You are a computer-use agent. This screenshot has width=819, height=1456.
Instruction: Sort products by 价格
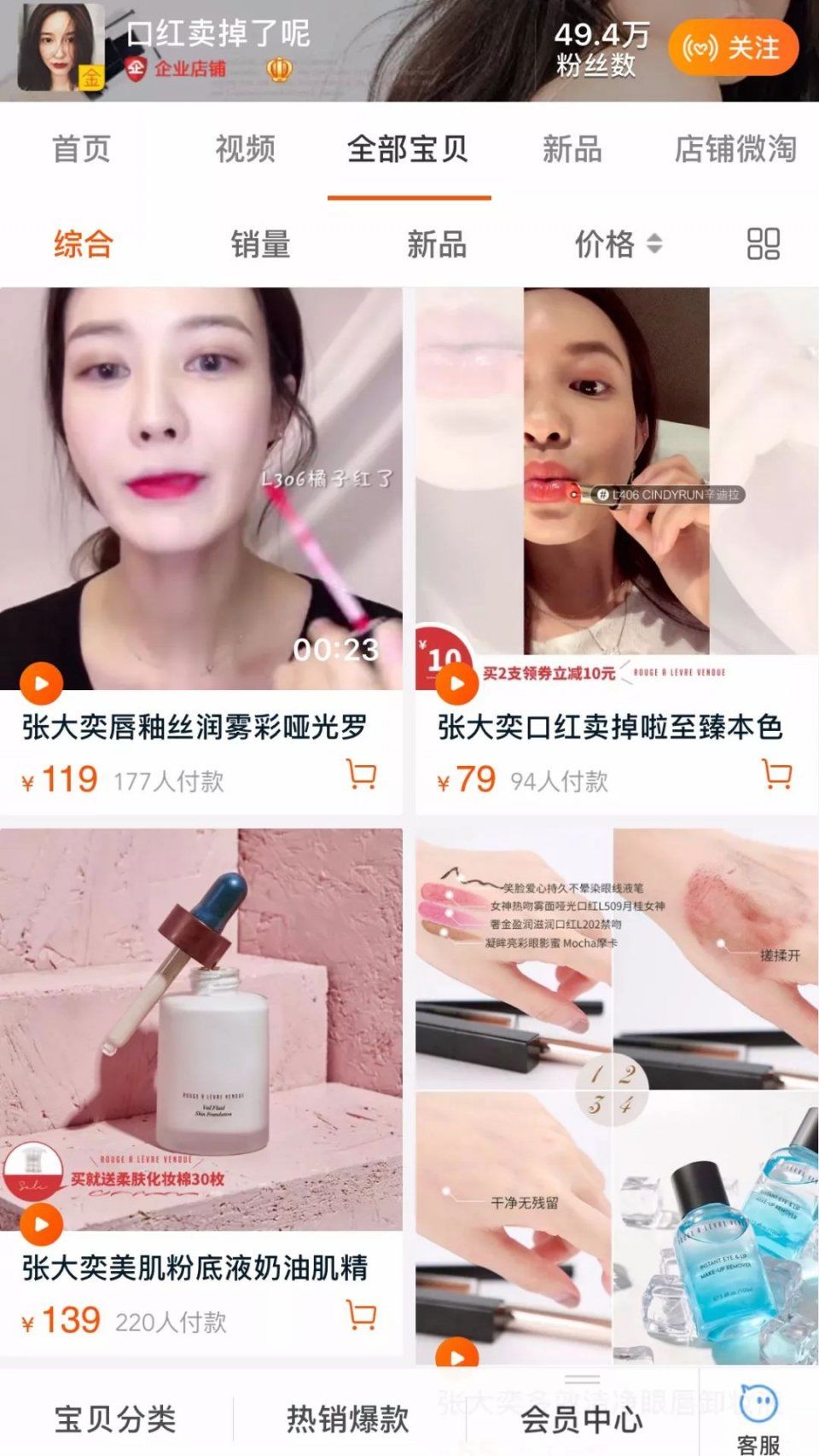617,244
